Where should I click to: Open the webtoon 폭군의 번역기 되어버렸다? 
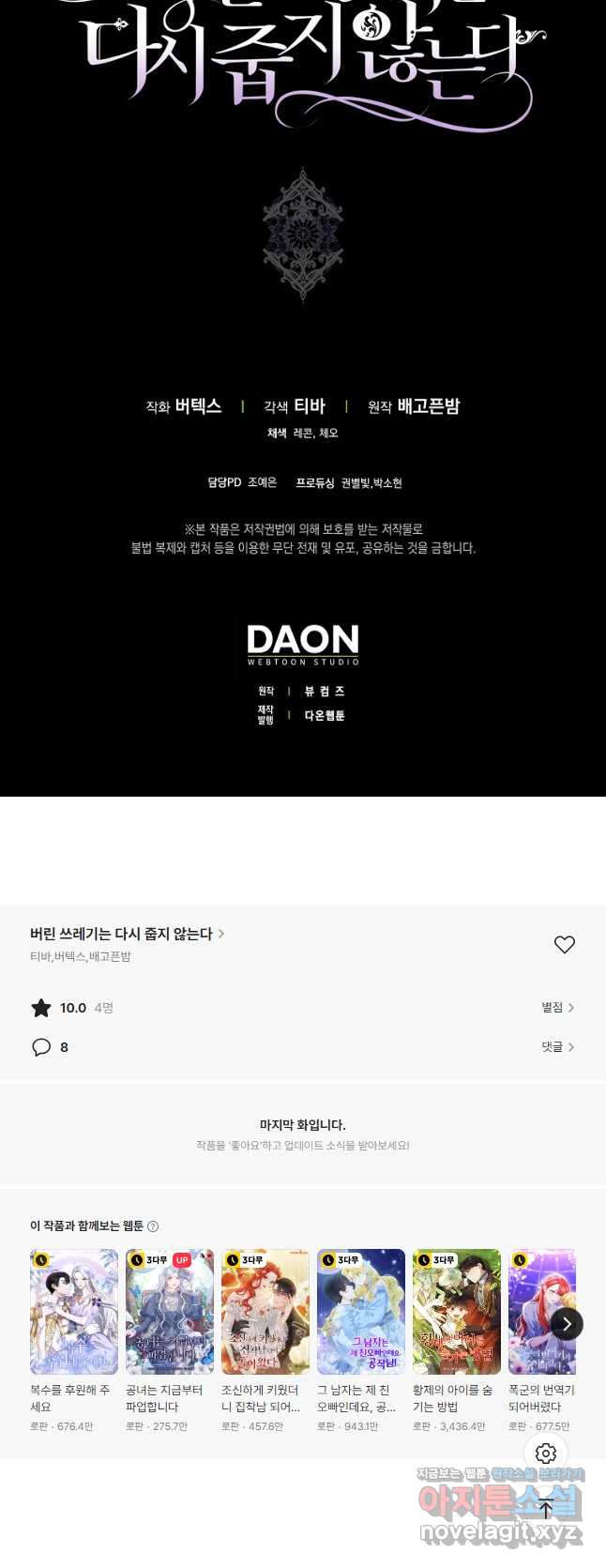pos(541,1312)
